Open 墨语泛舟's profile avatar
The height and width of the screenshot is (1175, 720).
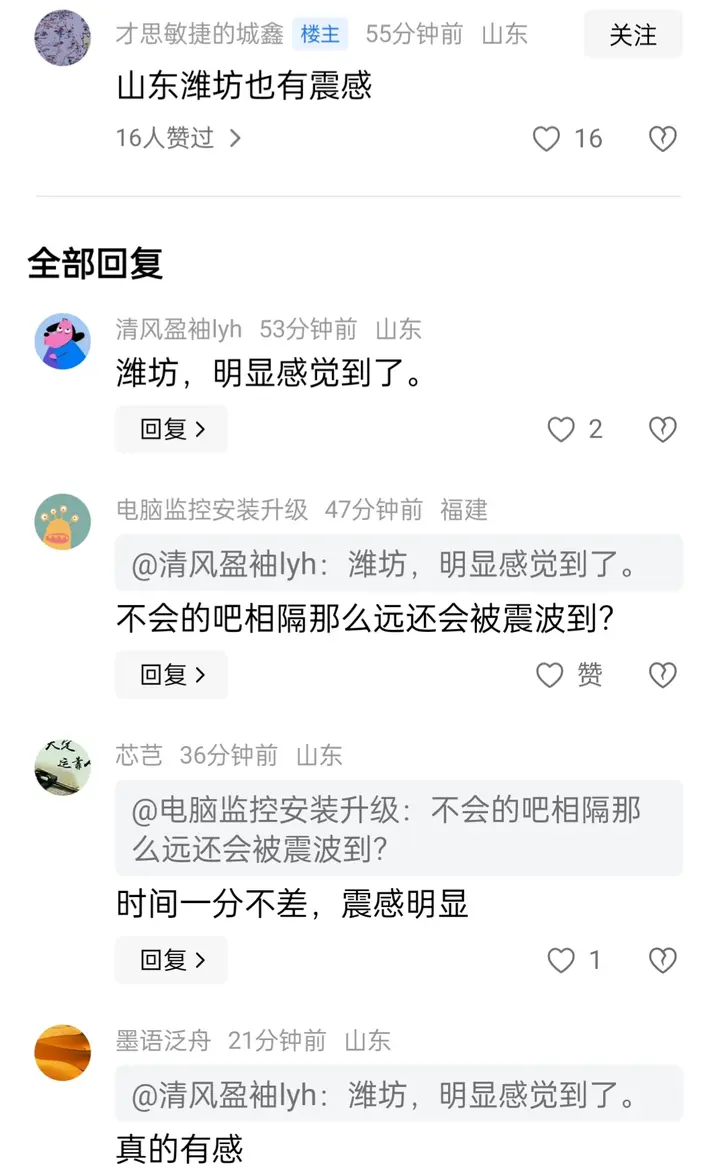click(x=63, y=1053)
